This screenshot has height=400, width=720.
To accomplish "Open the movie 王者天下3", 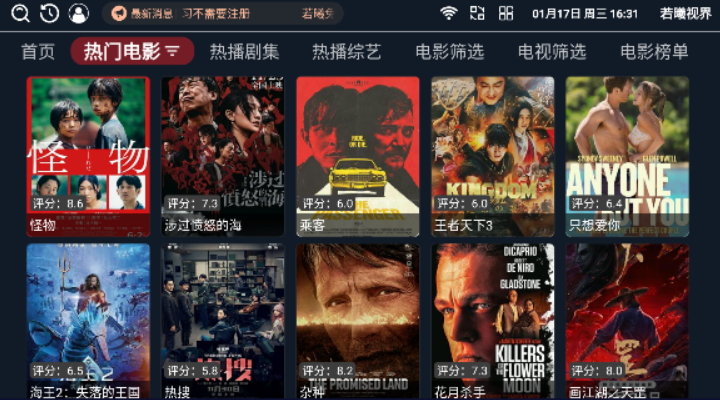I will 492,155.
